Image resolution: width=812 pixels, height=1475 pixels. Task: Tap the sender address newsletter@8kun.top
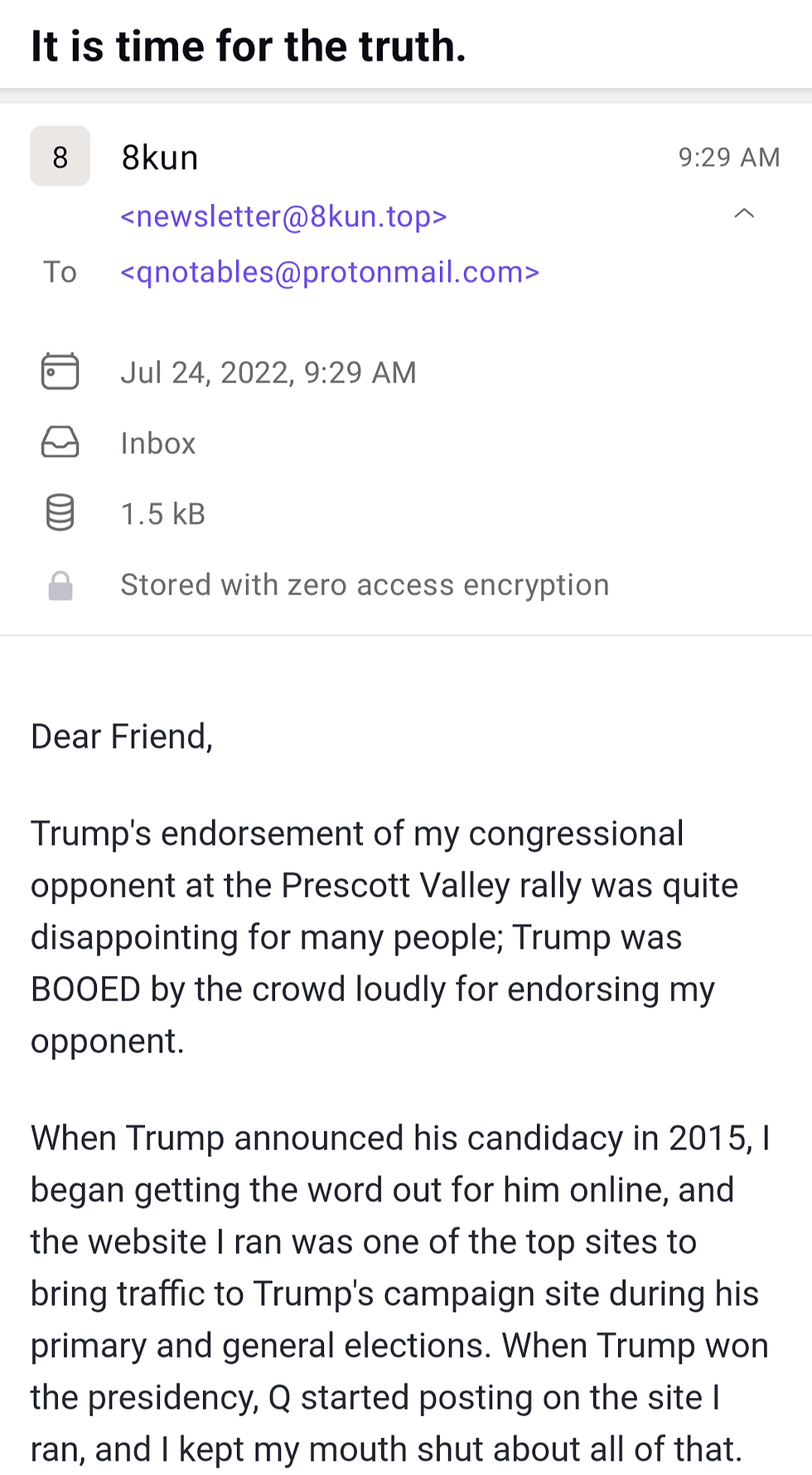283,216
